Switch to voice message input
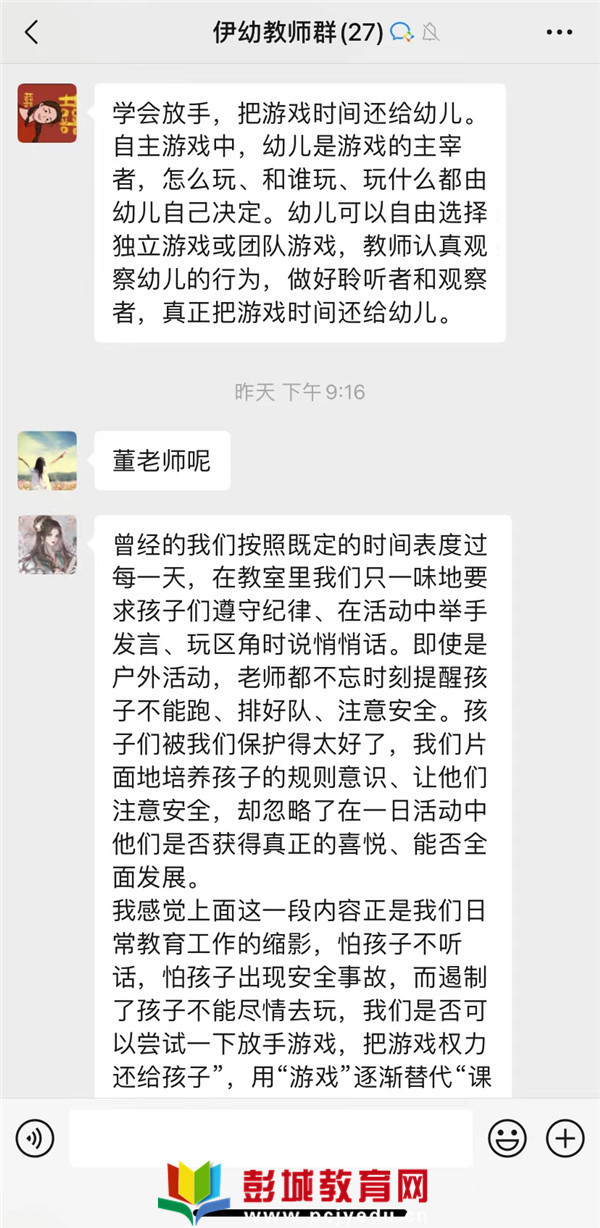 pyautogui.click(x=35, y=1138)
